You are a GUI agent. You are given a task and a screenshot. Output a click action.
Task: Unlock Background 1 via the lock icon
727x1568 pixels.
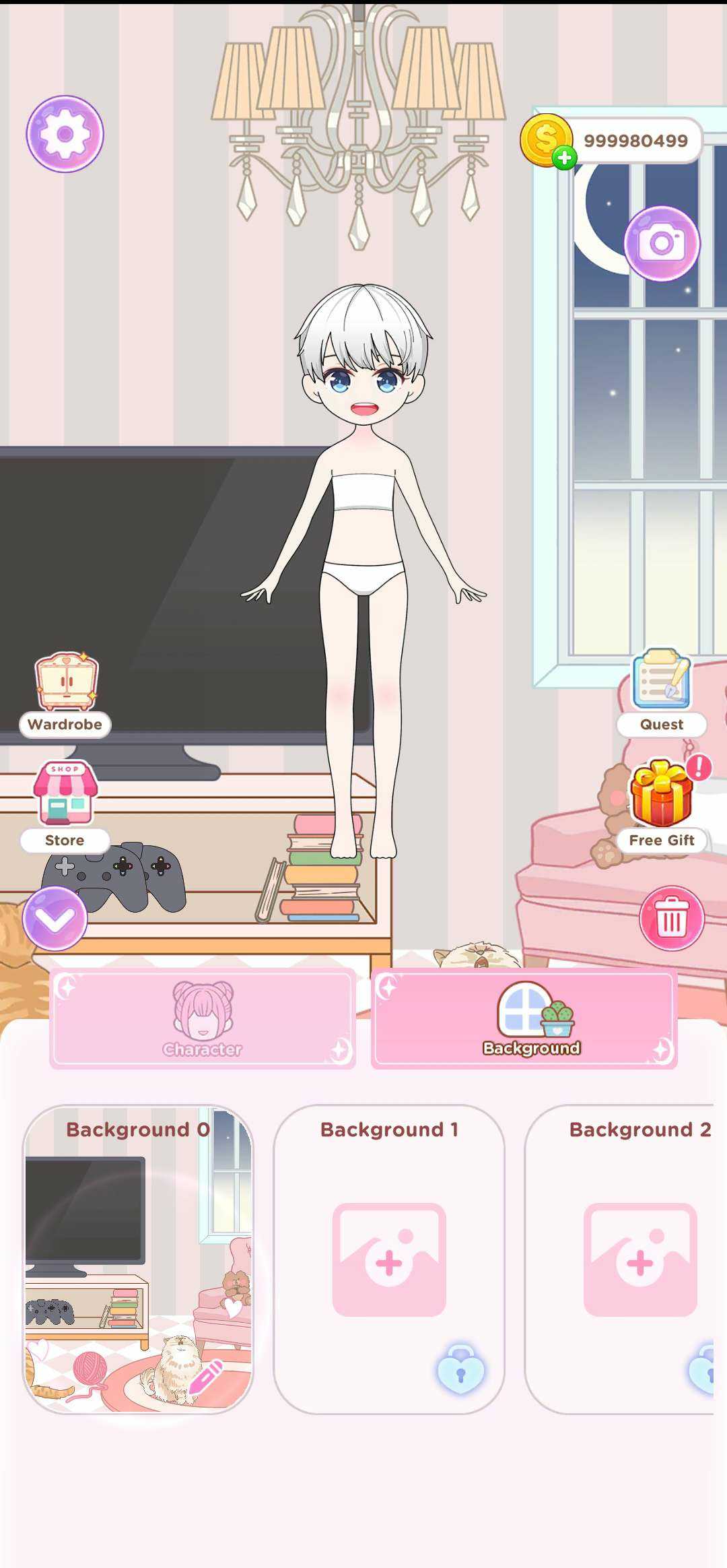click(x=460, y=1369)
